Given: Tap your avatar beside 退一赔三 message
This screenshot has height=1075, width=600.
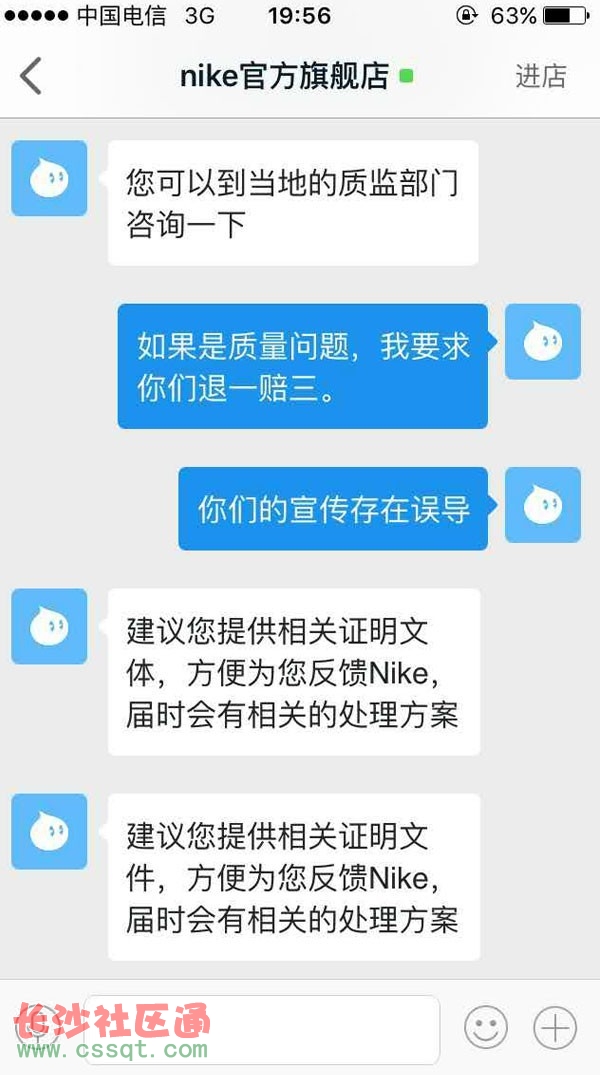Looking at the screenshot, I should click(542, 342).
